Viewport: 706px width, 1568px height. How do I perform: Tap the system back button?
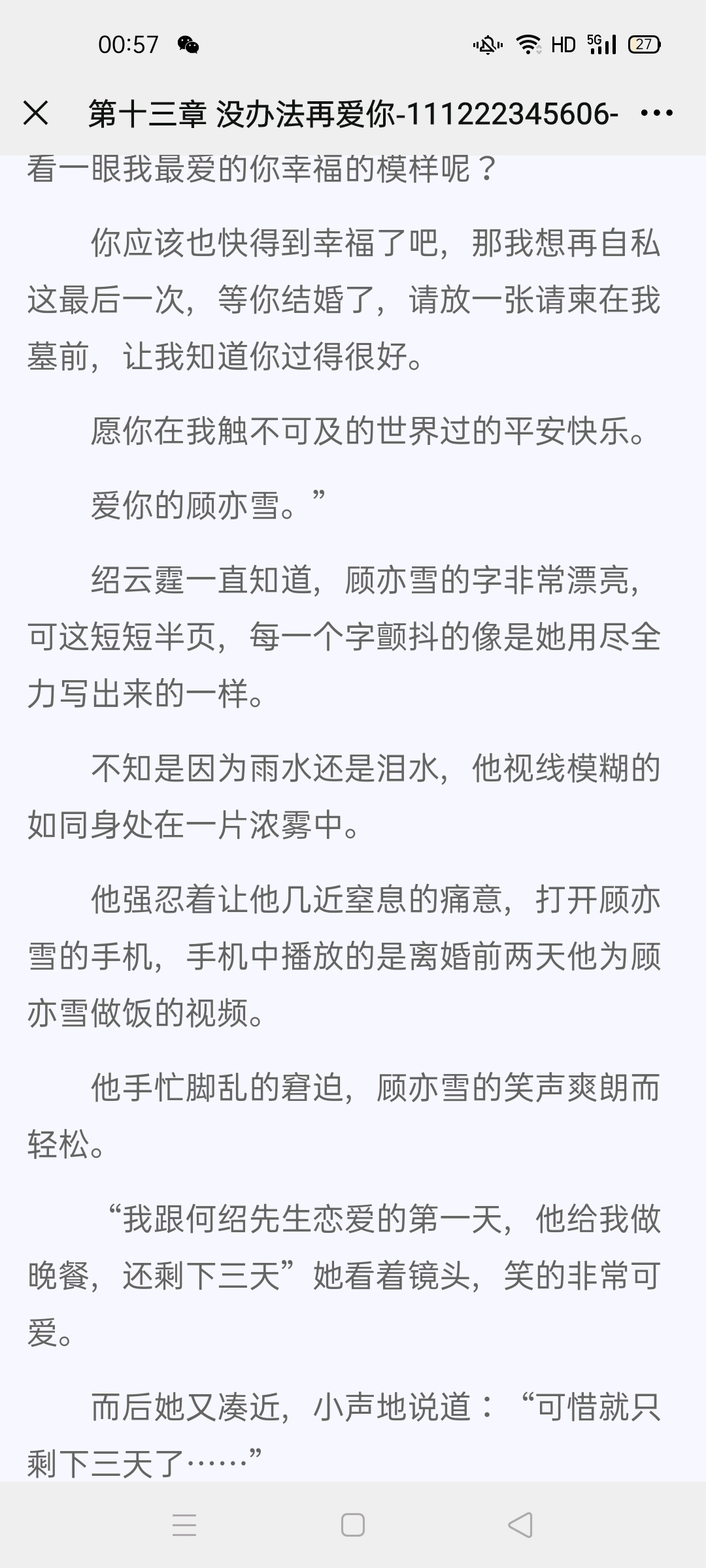click(520, 1526)
